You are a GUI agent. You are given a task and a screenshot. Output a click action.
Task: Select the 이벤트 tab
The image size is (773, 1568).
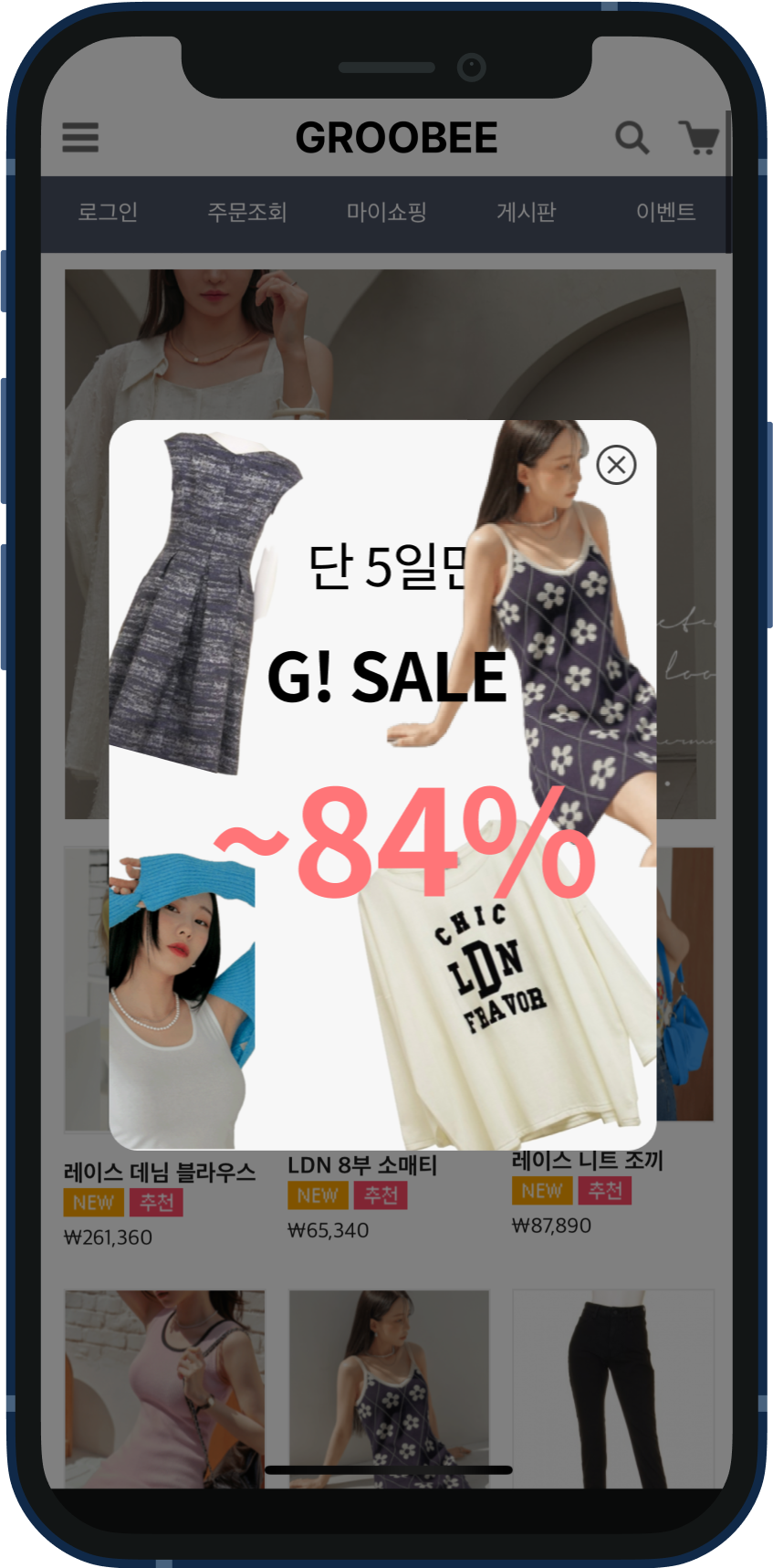(x=665, y=213)
